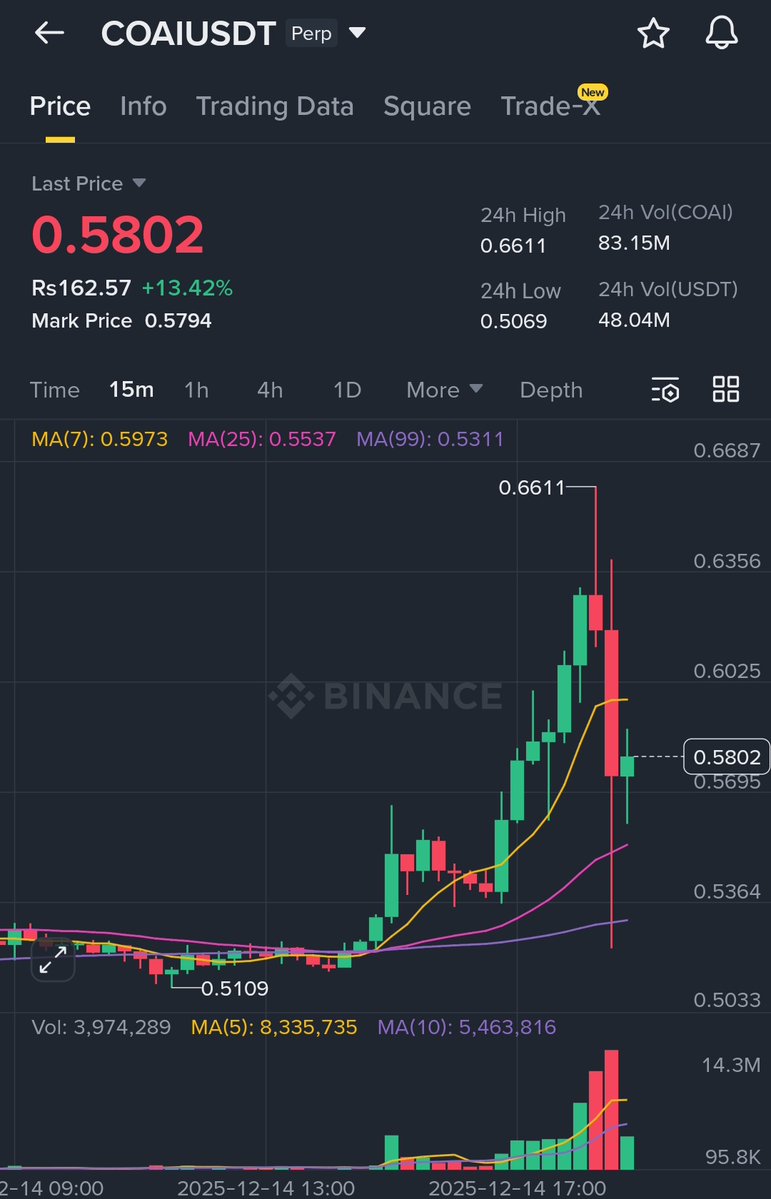Add COAIUSDT to favorites with the star
The height and width of the screenshot is (1199, 771).
(x=653, y=34)
